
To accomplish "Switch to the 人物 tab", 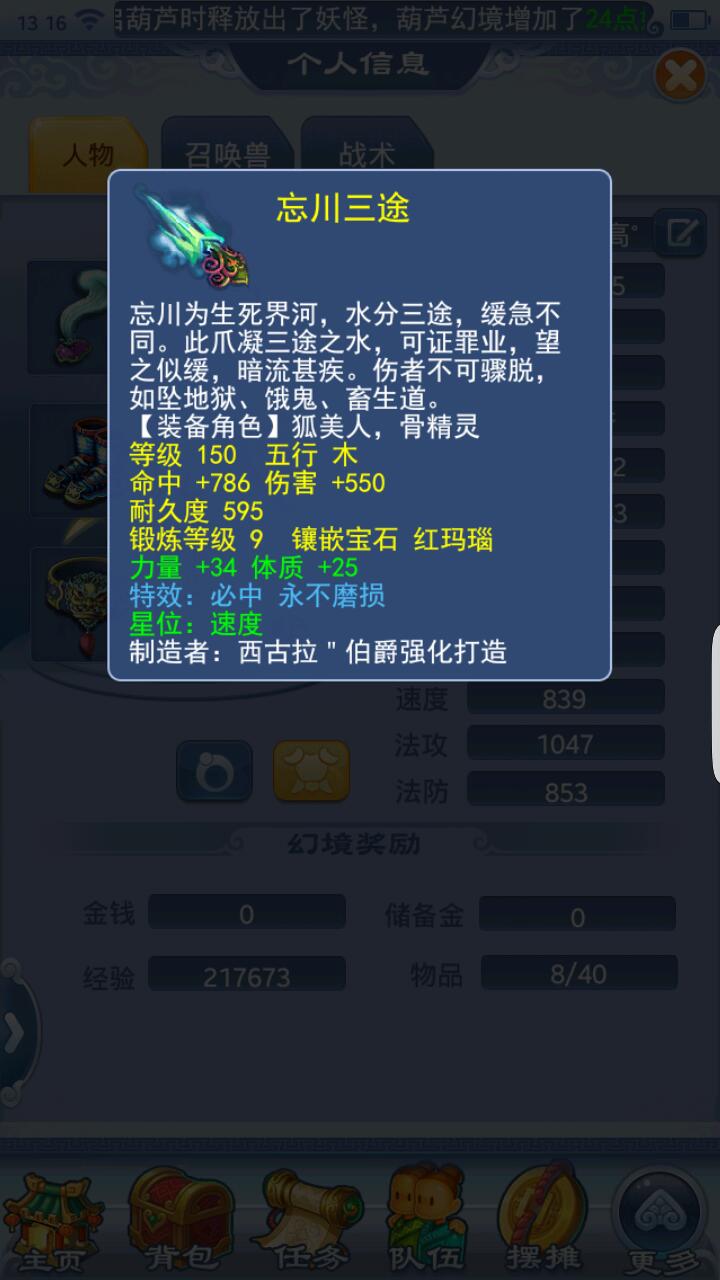I will point(88,155).
